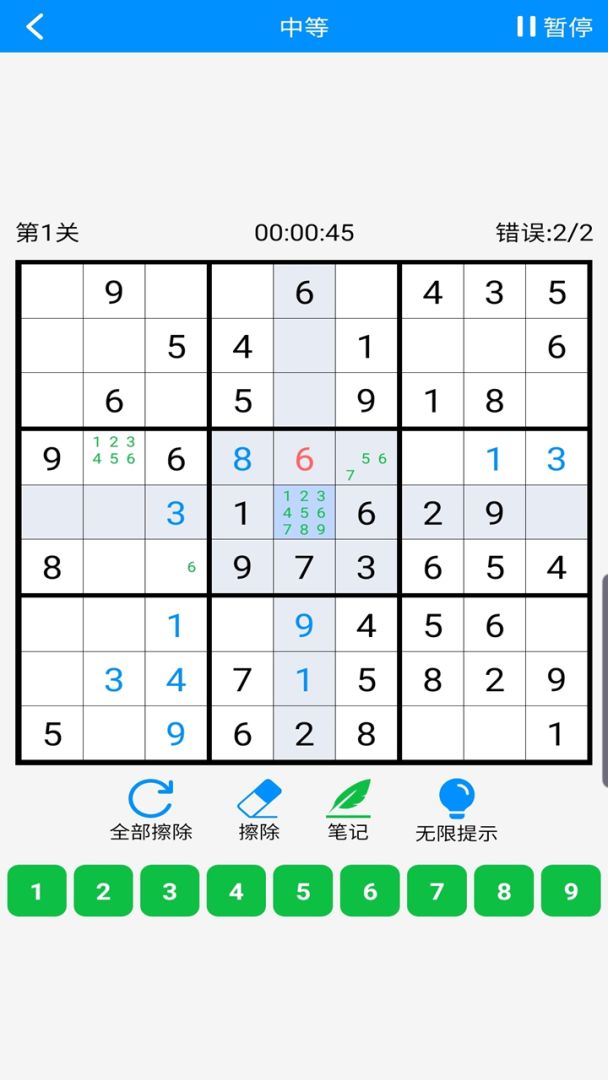The image size is (608, 1080).
Task: Use the 无限提示 hint bulb
Action: coord(457,811)
